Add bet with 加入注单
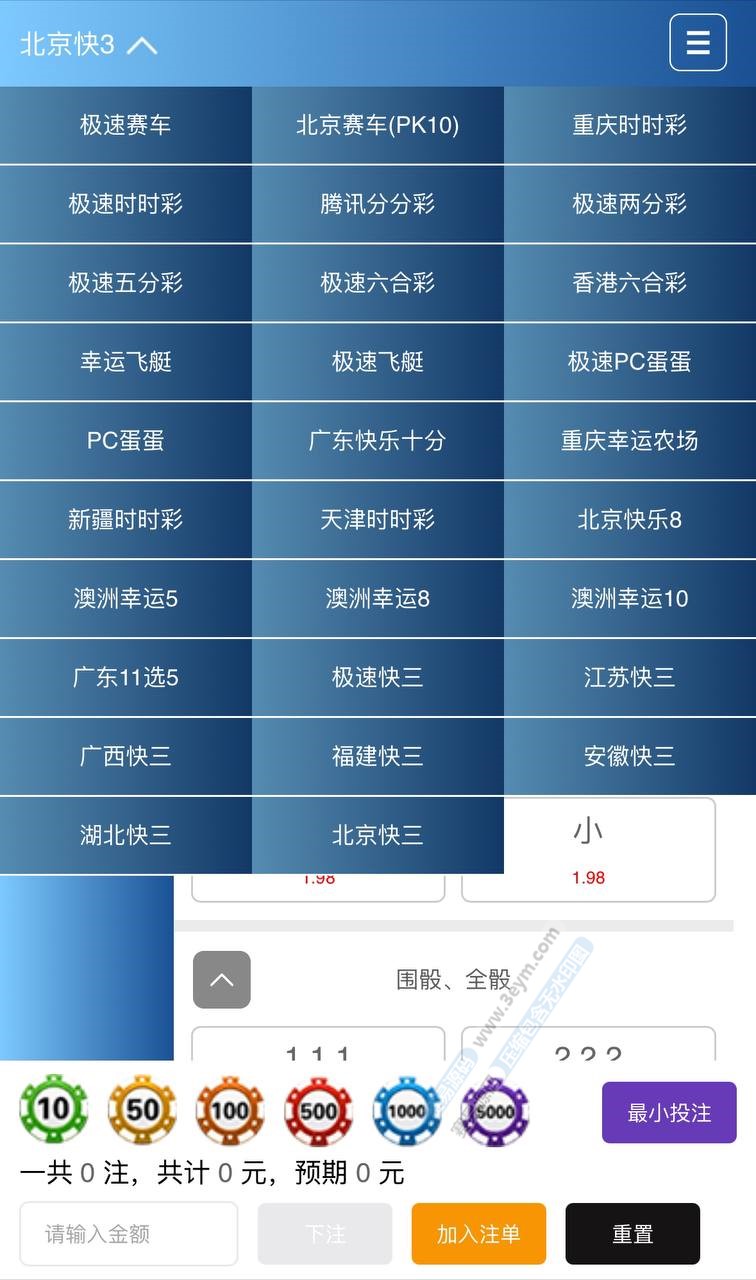 pos(478,1234)
